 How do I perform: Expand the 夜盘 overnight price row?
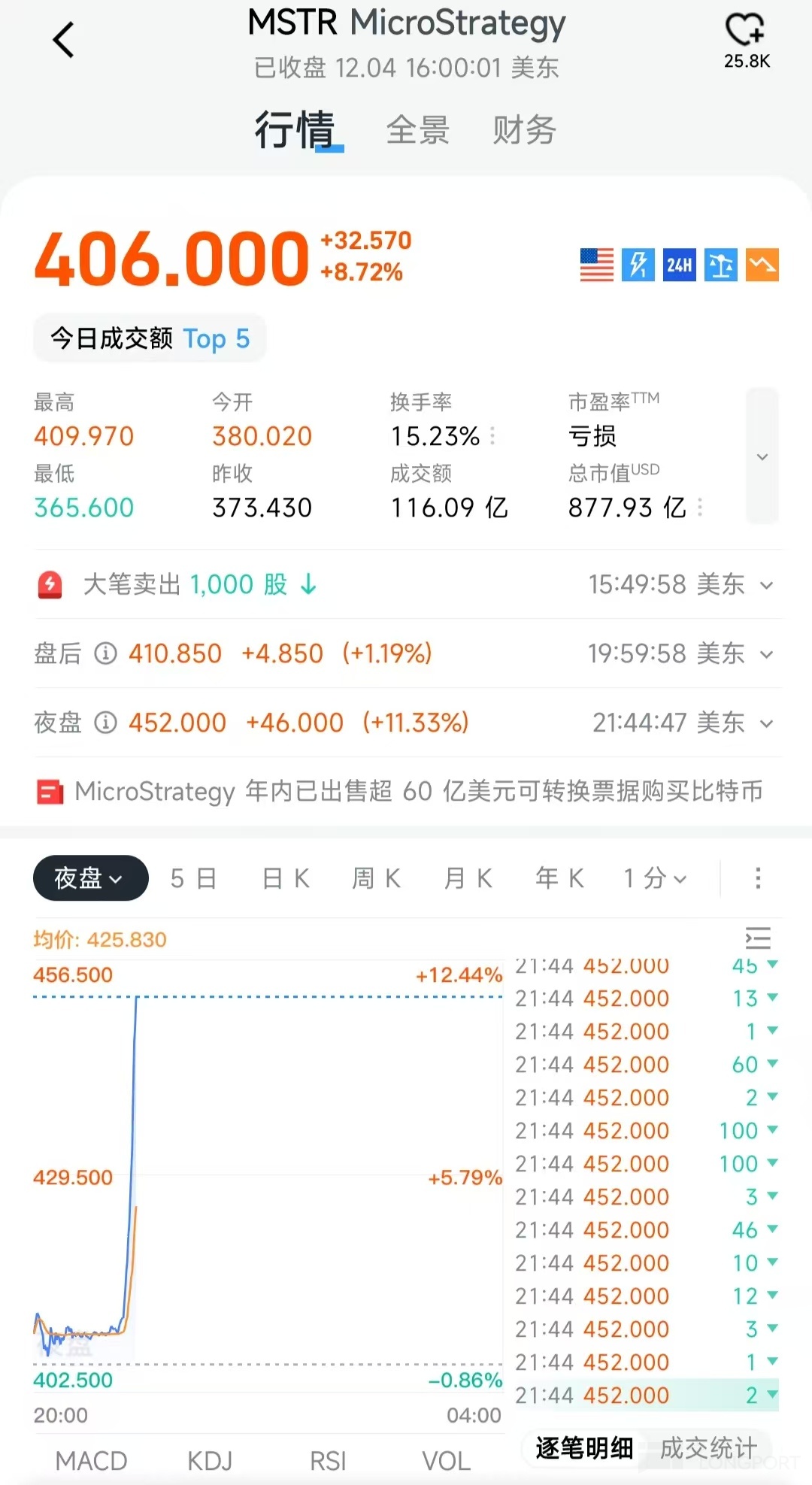point(766,723)
